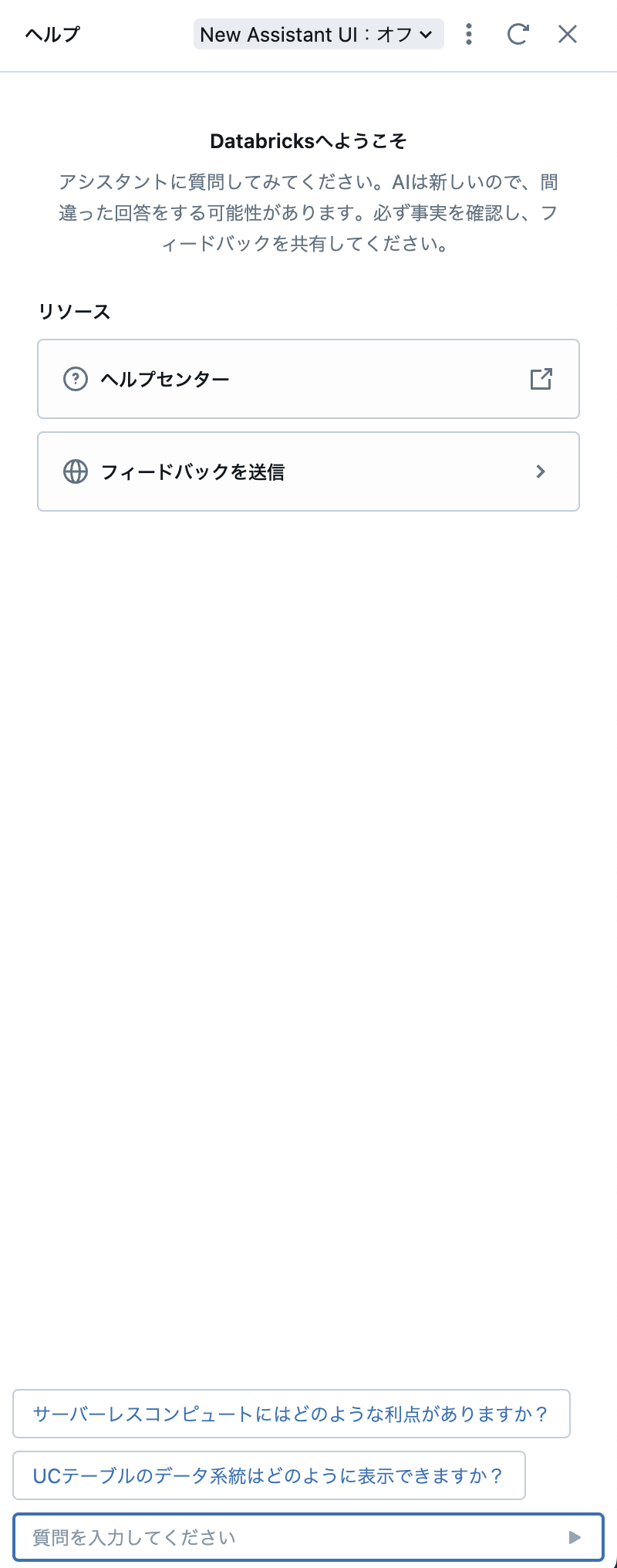Submit your question with the send arrow icon

point(574,1537)
